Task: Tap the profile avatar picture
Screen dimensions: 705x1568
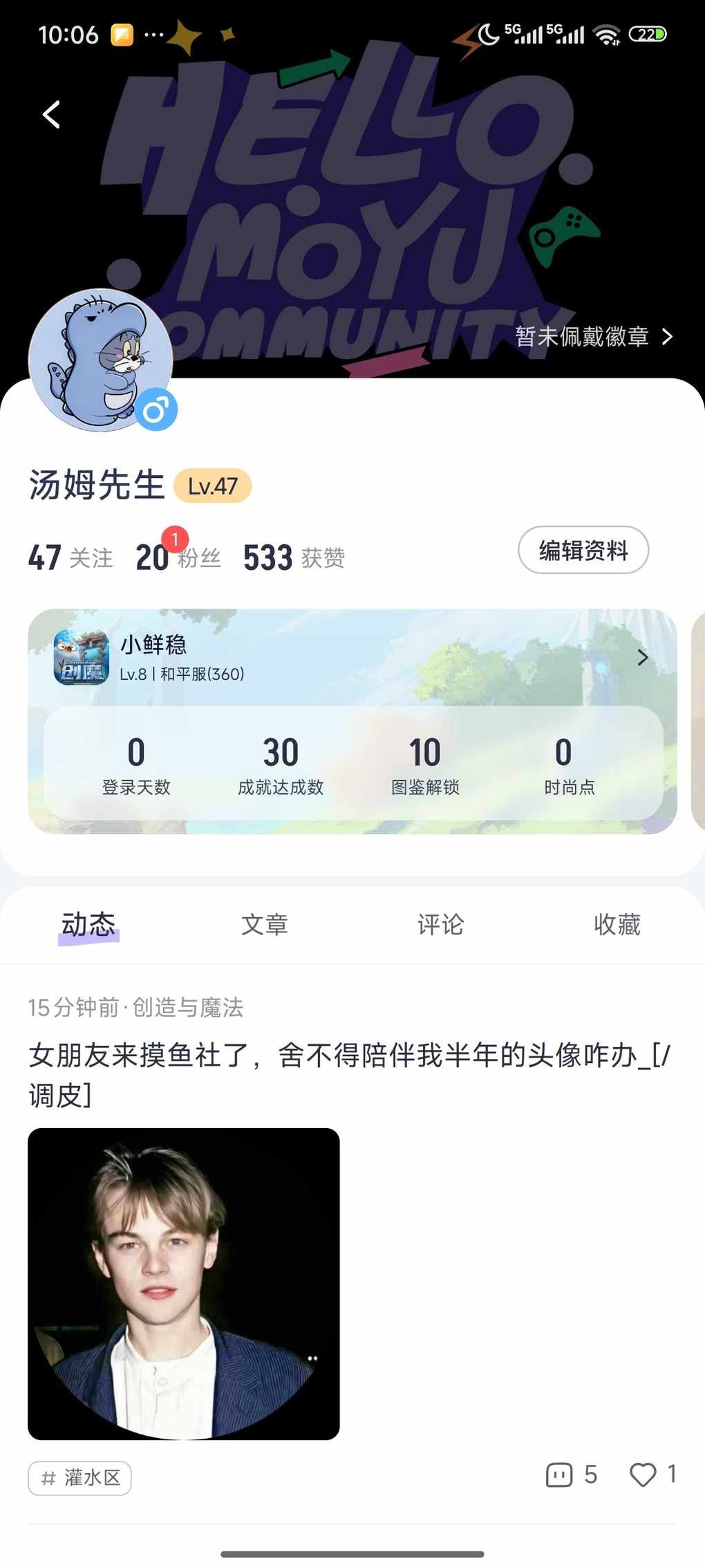Action: [x=100, y=360]
